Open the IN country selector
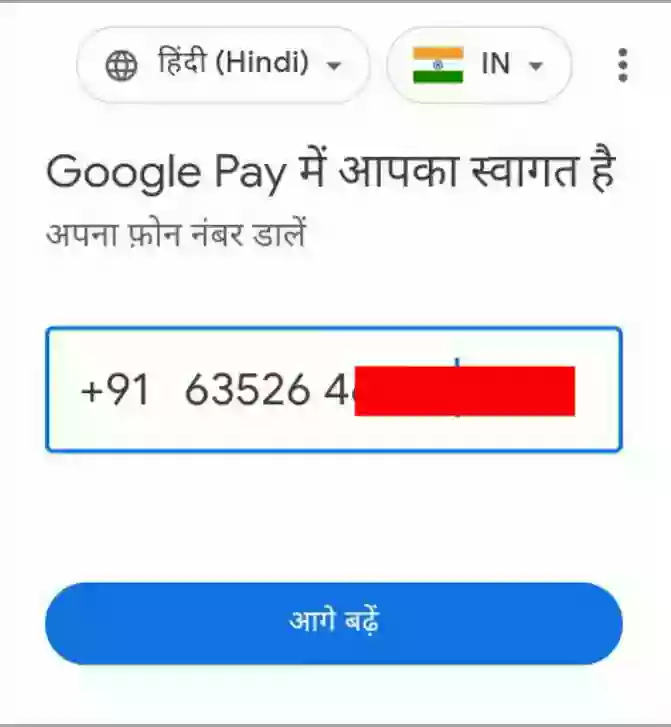 [x=478, y=65]
